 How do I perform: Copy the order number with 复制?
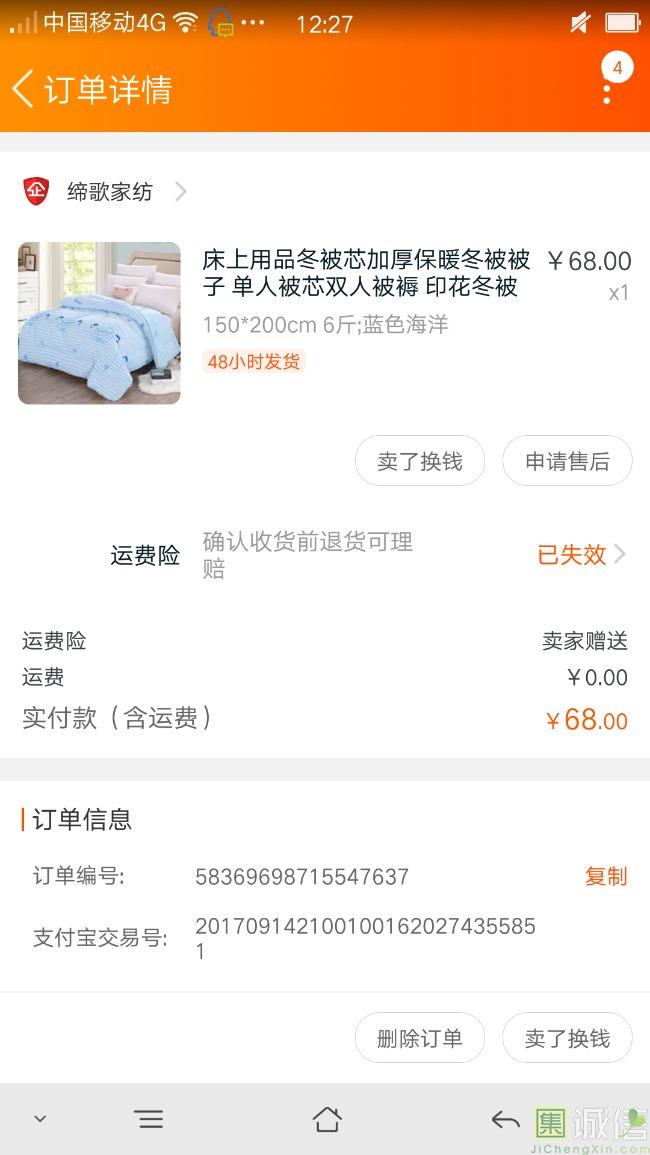[x=605, y=877]
